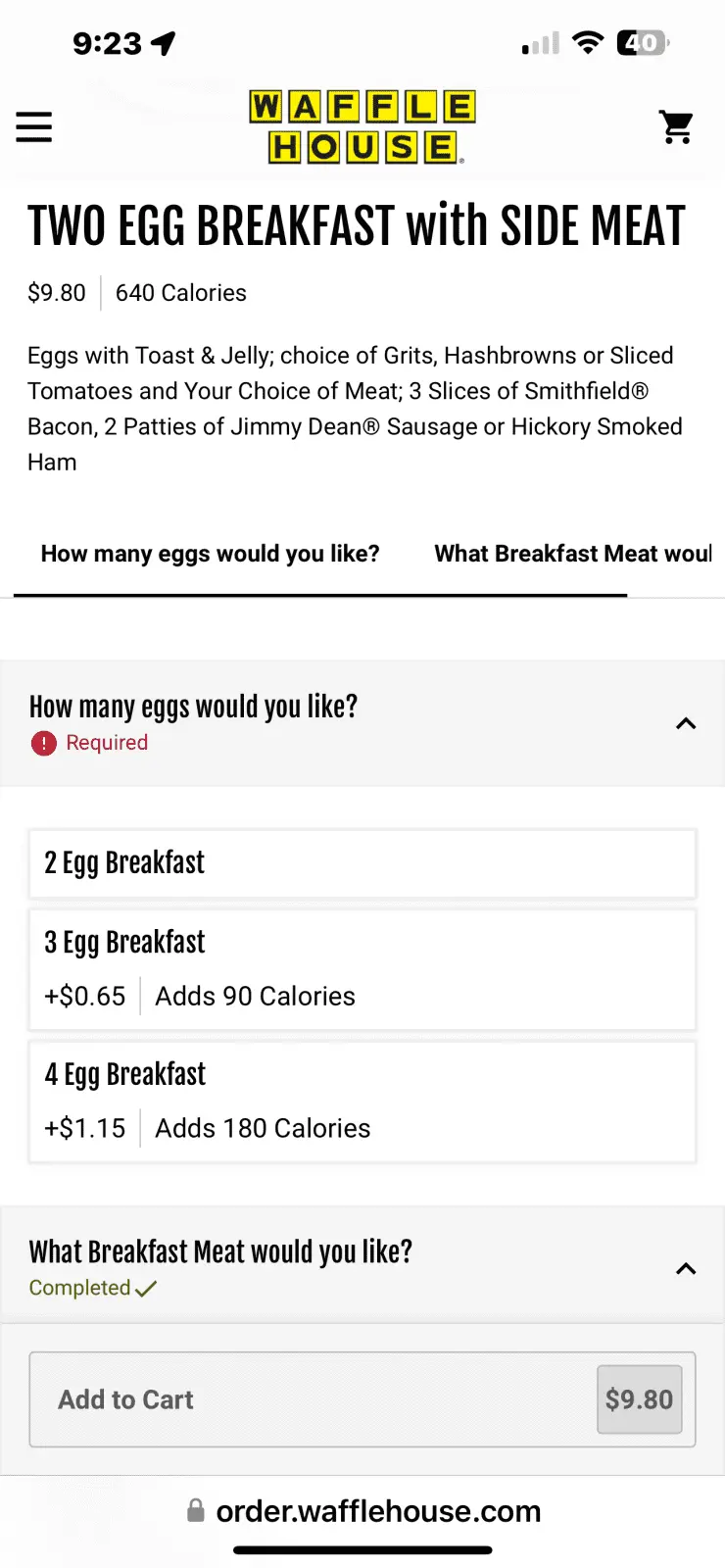Choose the 3 Egg Breakfast option
The width and height of the screenshot is (725, 1568).
[x=362, y=969]
